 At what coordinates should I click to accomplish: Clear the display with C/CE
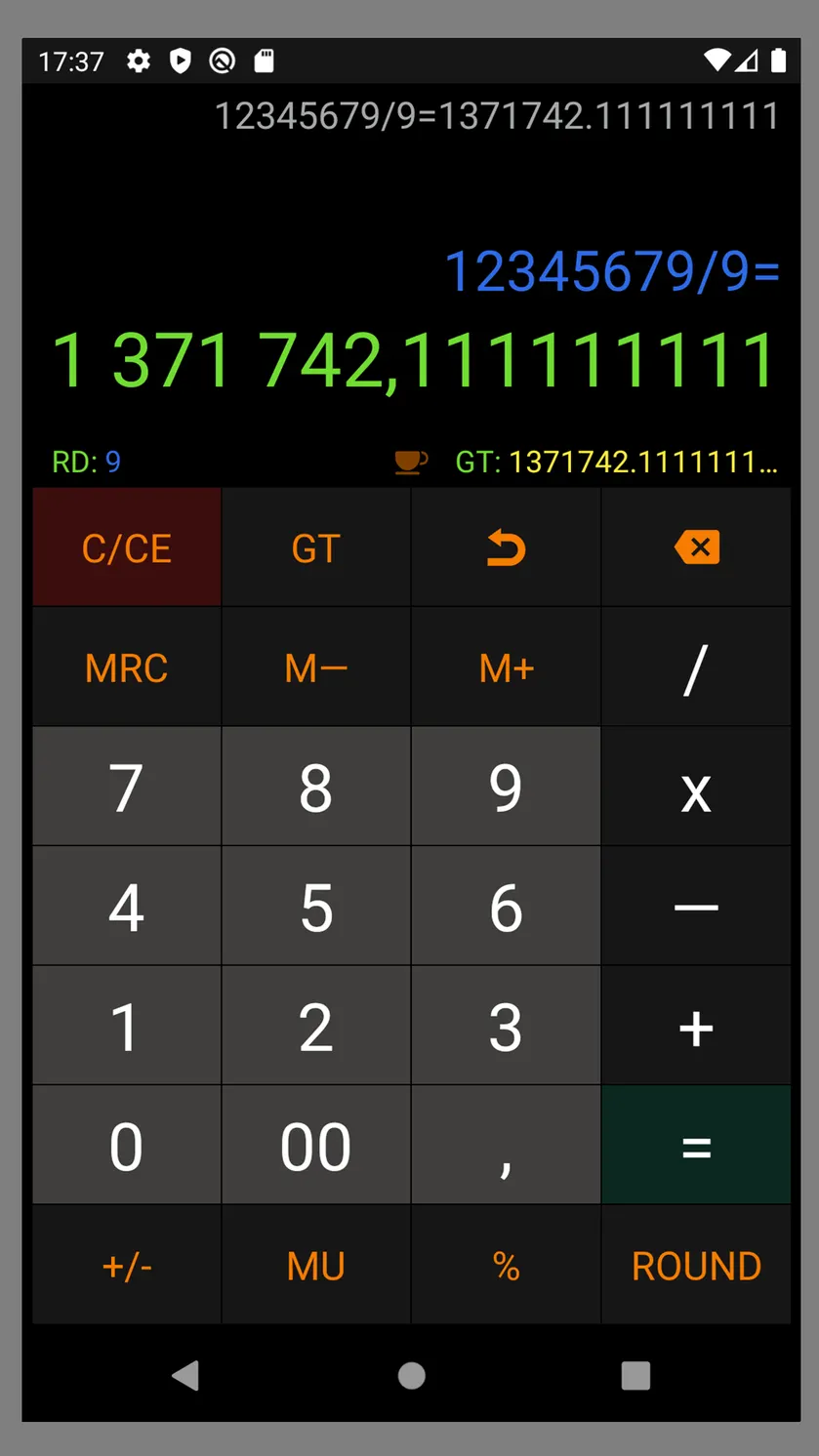pos(127,548)
